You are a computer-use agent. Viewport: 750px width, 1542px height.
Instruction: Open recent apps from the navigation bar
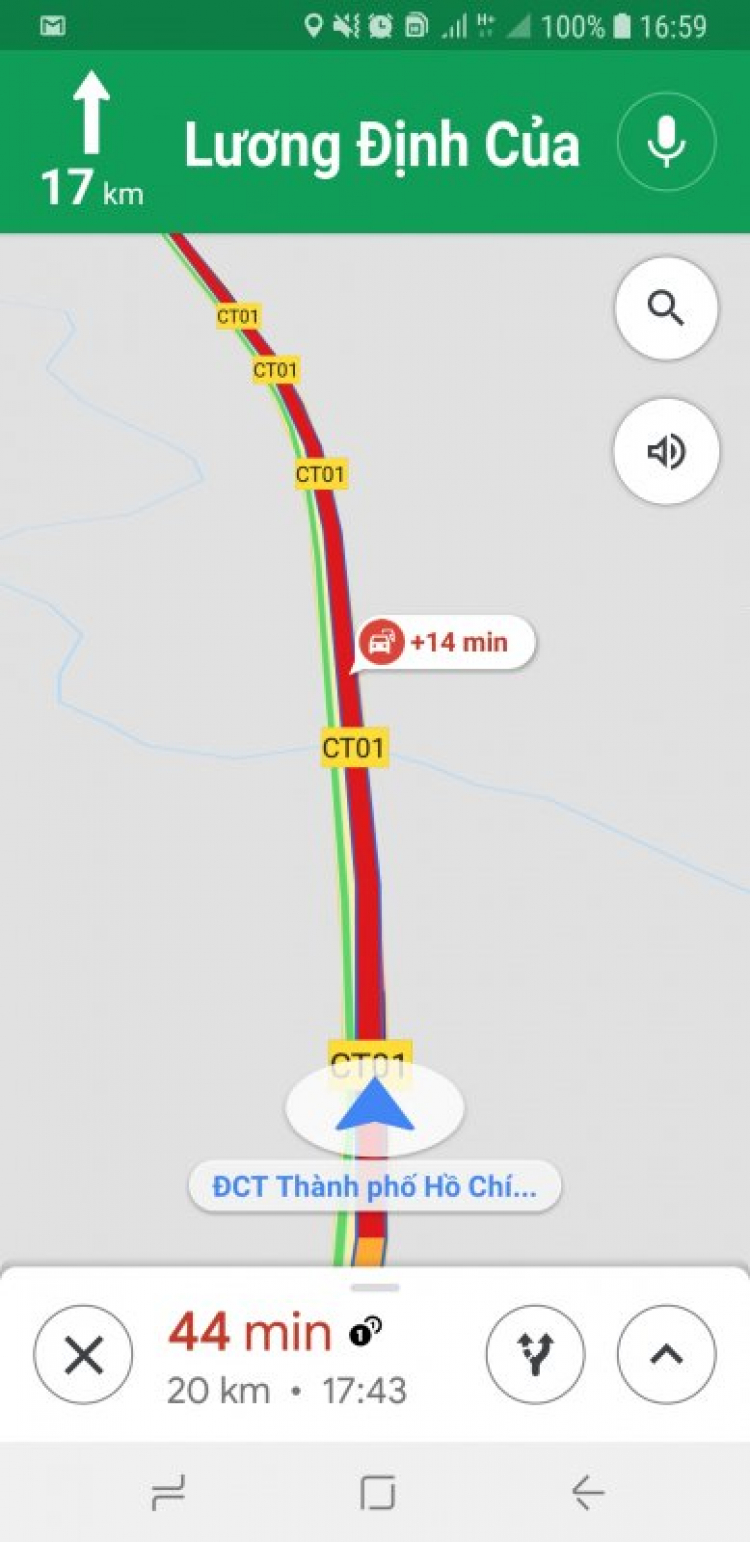coord(168,1494)
